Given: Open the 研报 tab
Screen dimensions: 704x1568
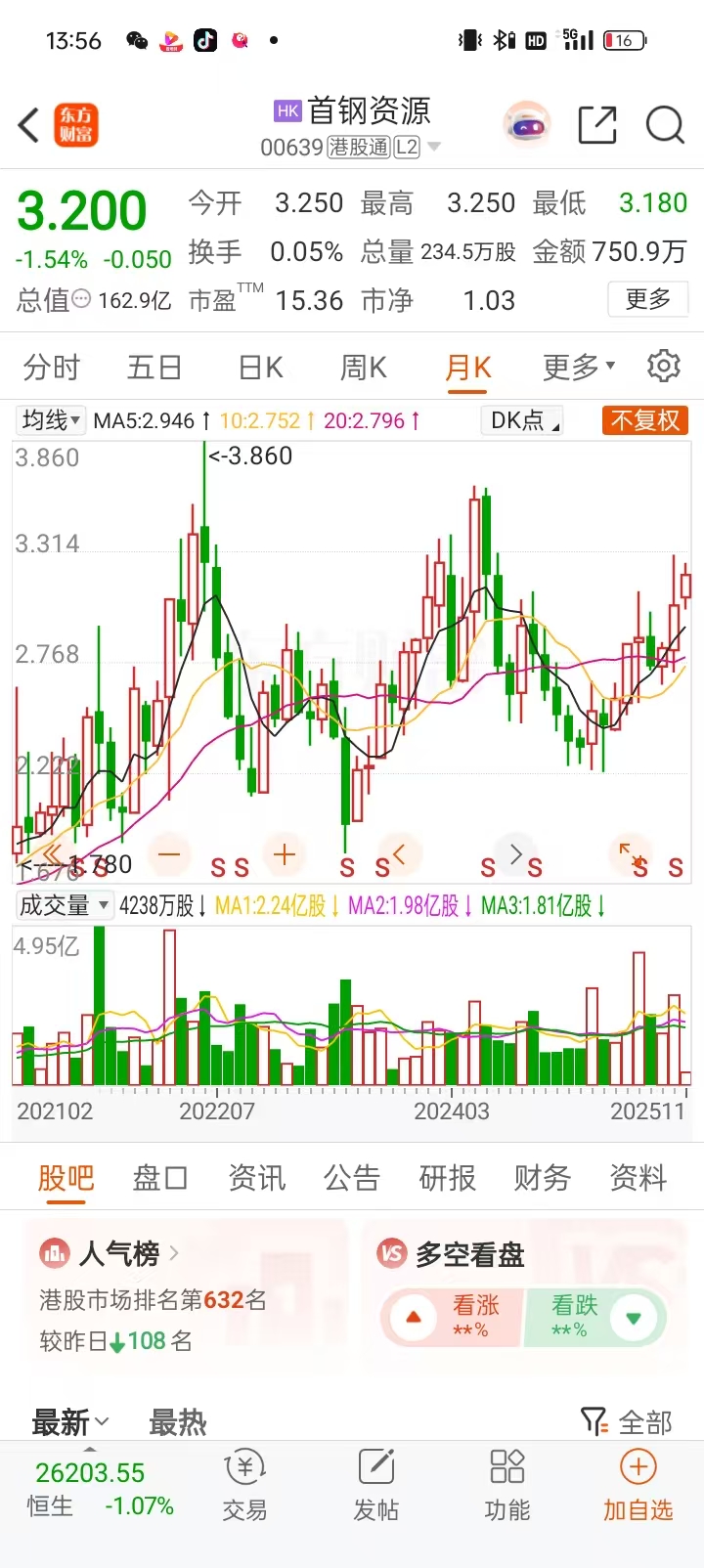Looking at the screenshot, I should tap(448, 1178).
